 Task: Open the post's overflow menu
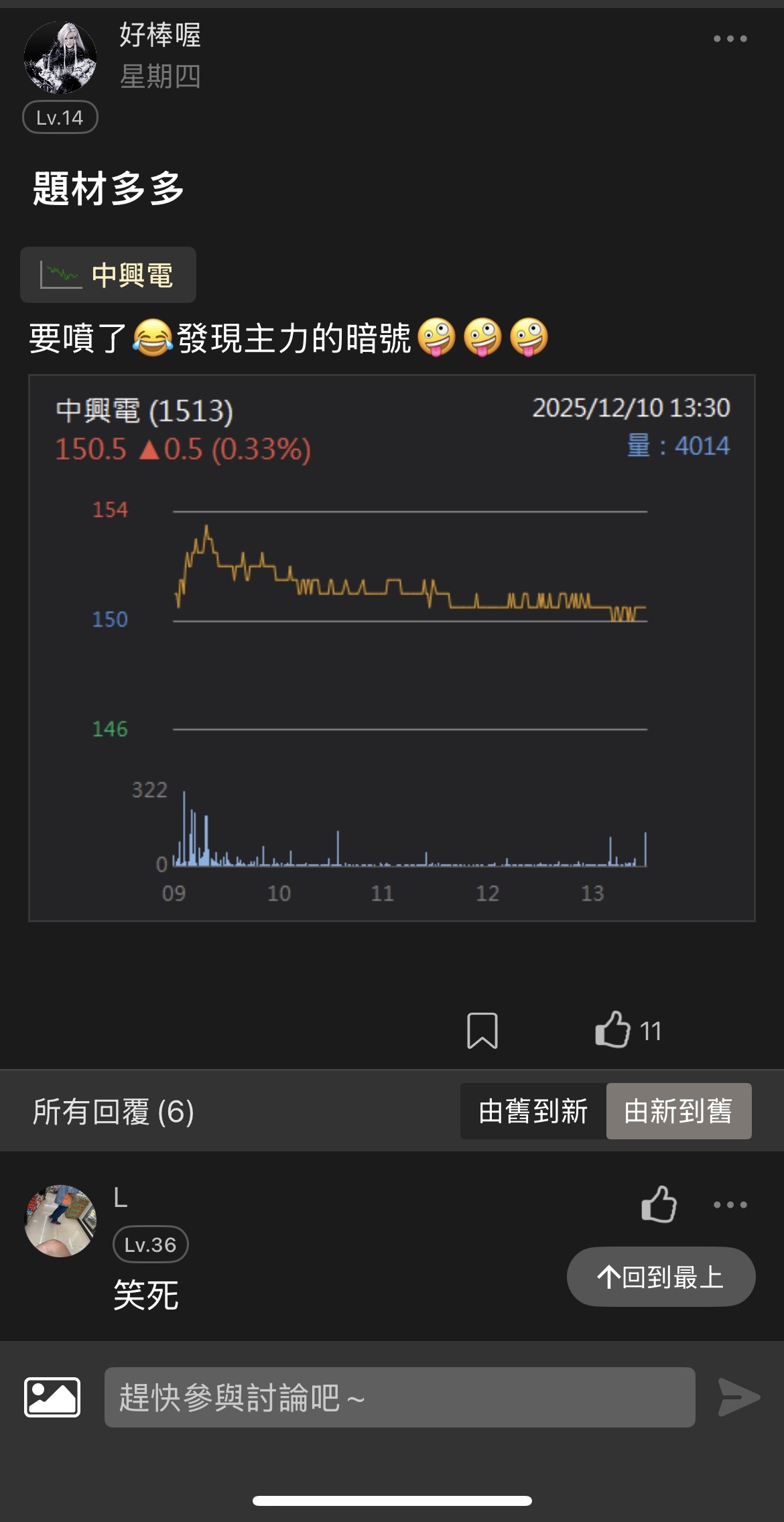pyautogui.click(x=730, y=39)
